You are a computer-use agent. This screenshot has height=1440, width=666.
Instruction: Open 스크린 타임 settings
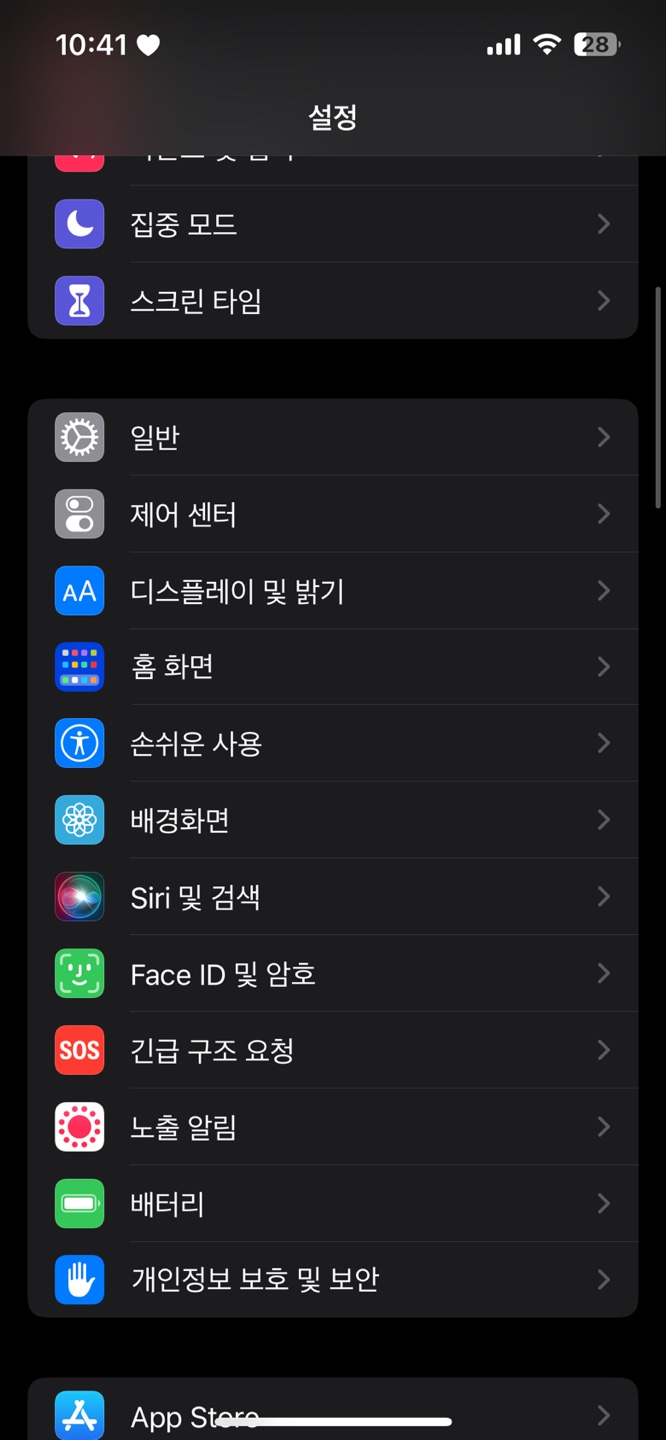click(x=332, y=301)
